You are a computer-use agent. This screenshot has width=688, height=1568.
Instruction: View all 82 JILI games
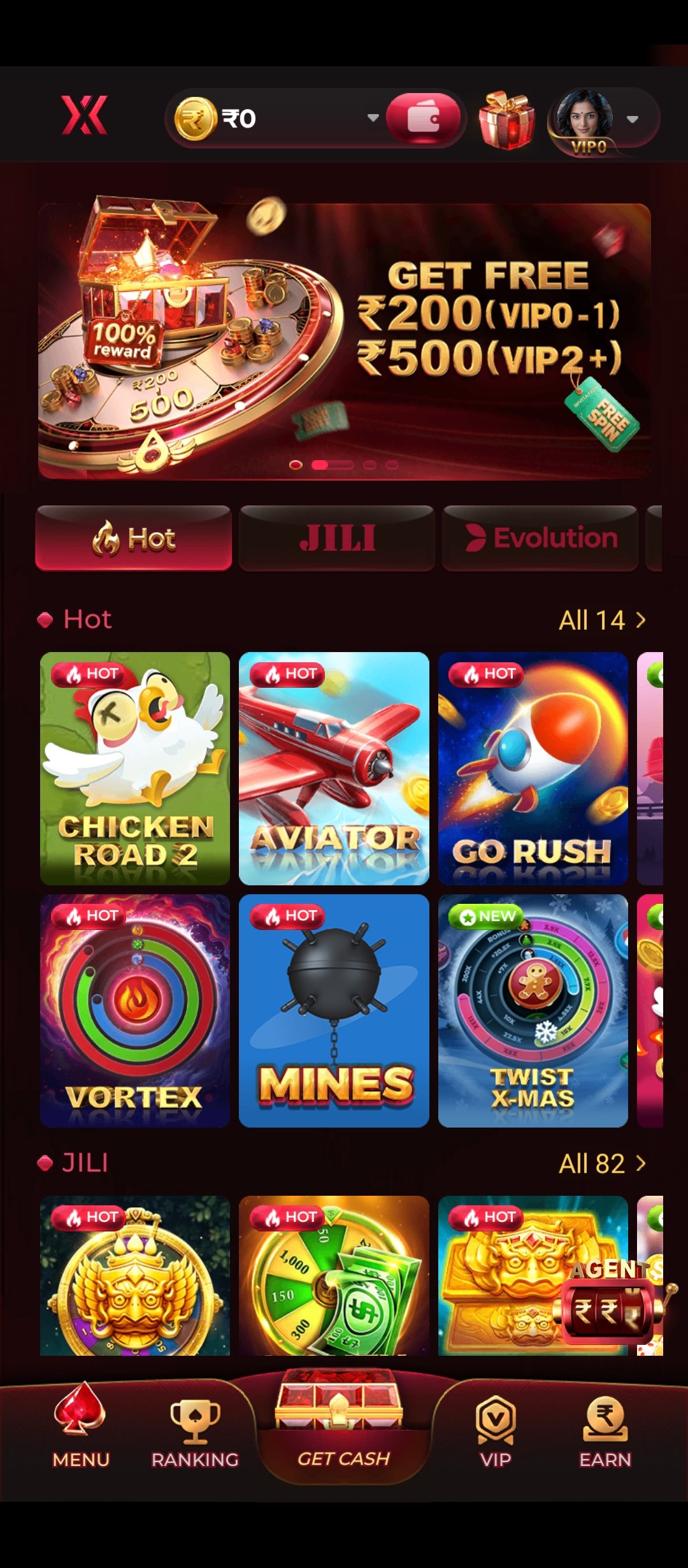(601, 1163)
